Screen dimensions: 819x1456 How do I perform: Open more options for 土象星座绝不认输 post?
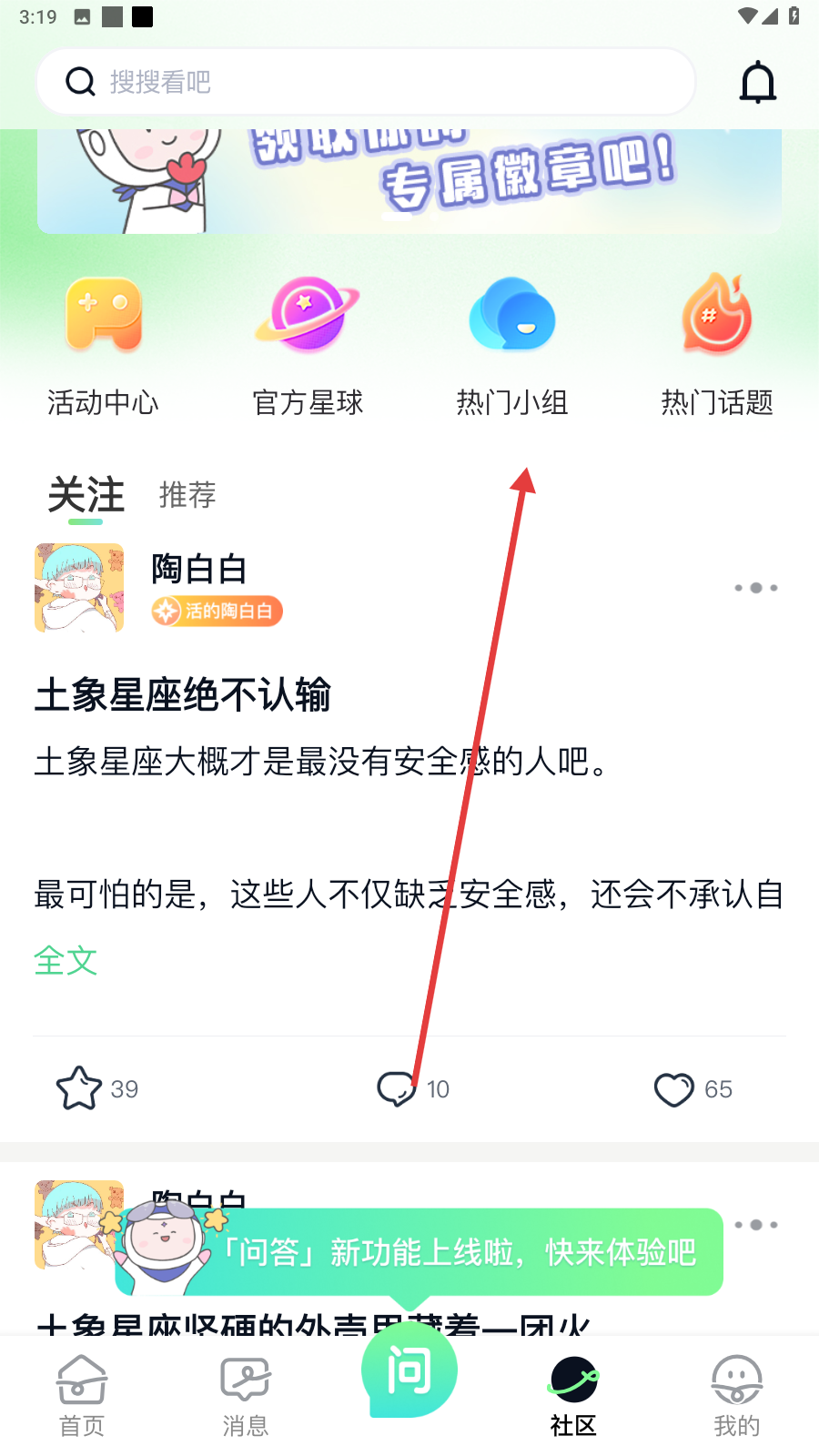tap(756, 588)
